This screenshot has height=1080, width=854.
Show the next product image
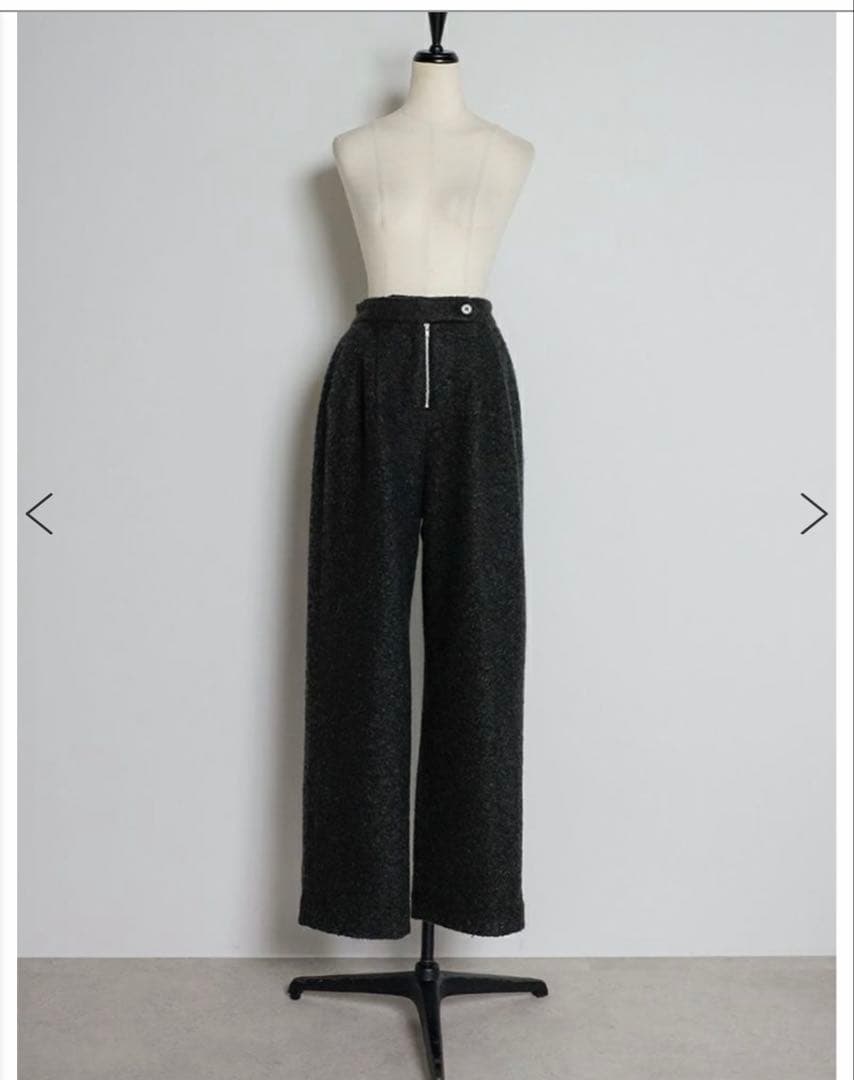813,513
